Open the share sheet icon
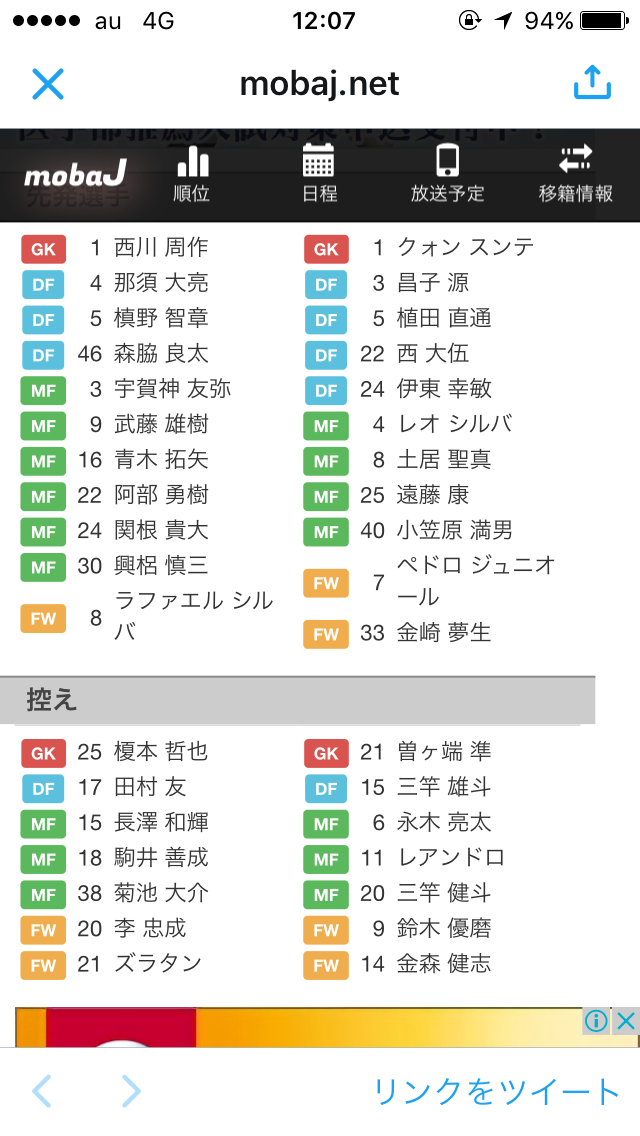The image size is (640, 1136). (592, 83)
